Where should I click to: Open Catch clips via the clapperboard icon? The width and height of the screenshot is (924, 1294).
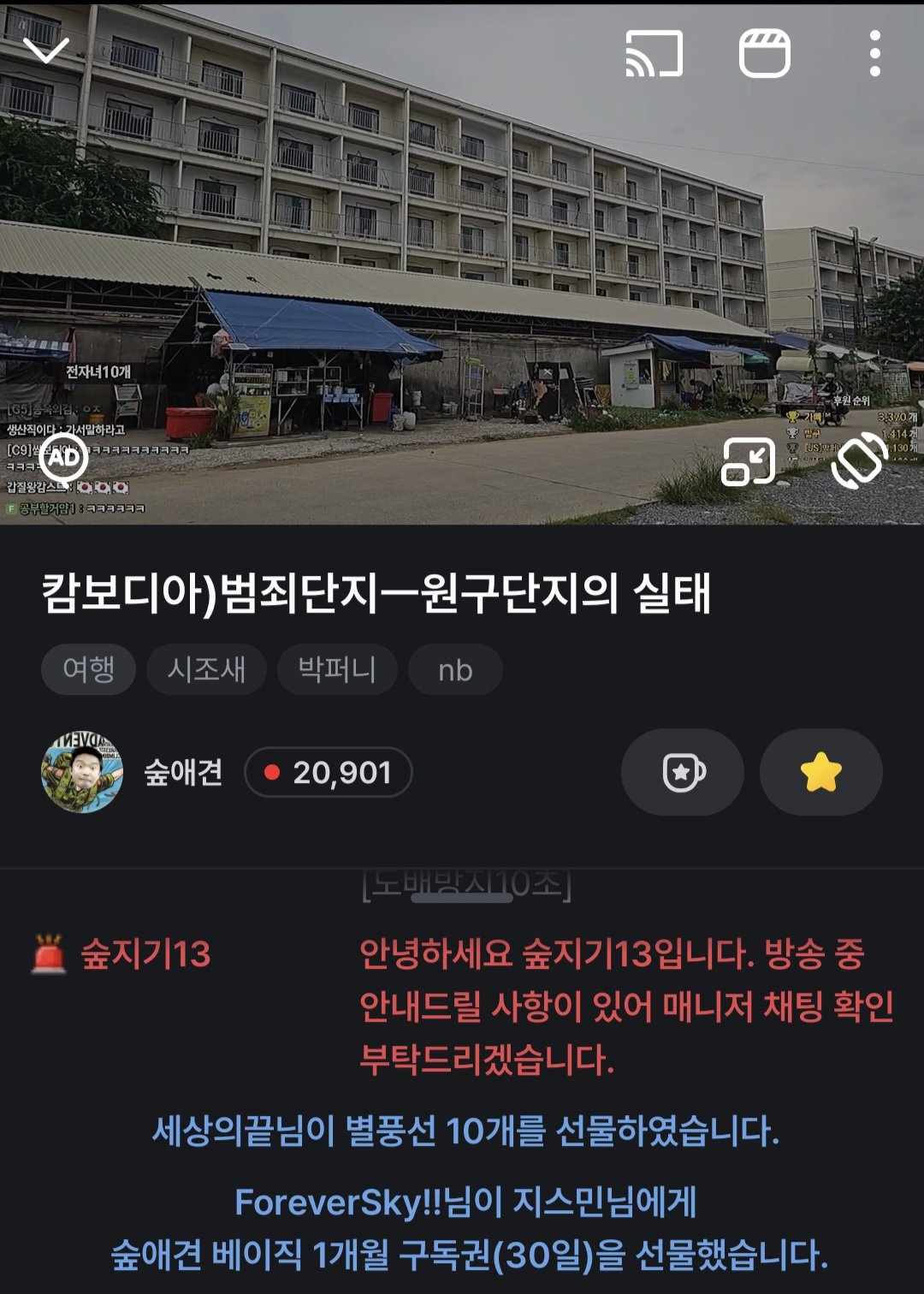pos(766,52)
